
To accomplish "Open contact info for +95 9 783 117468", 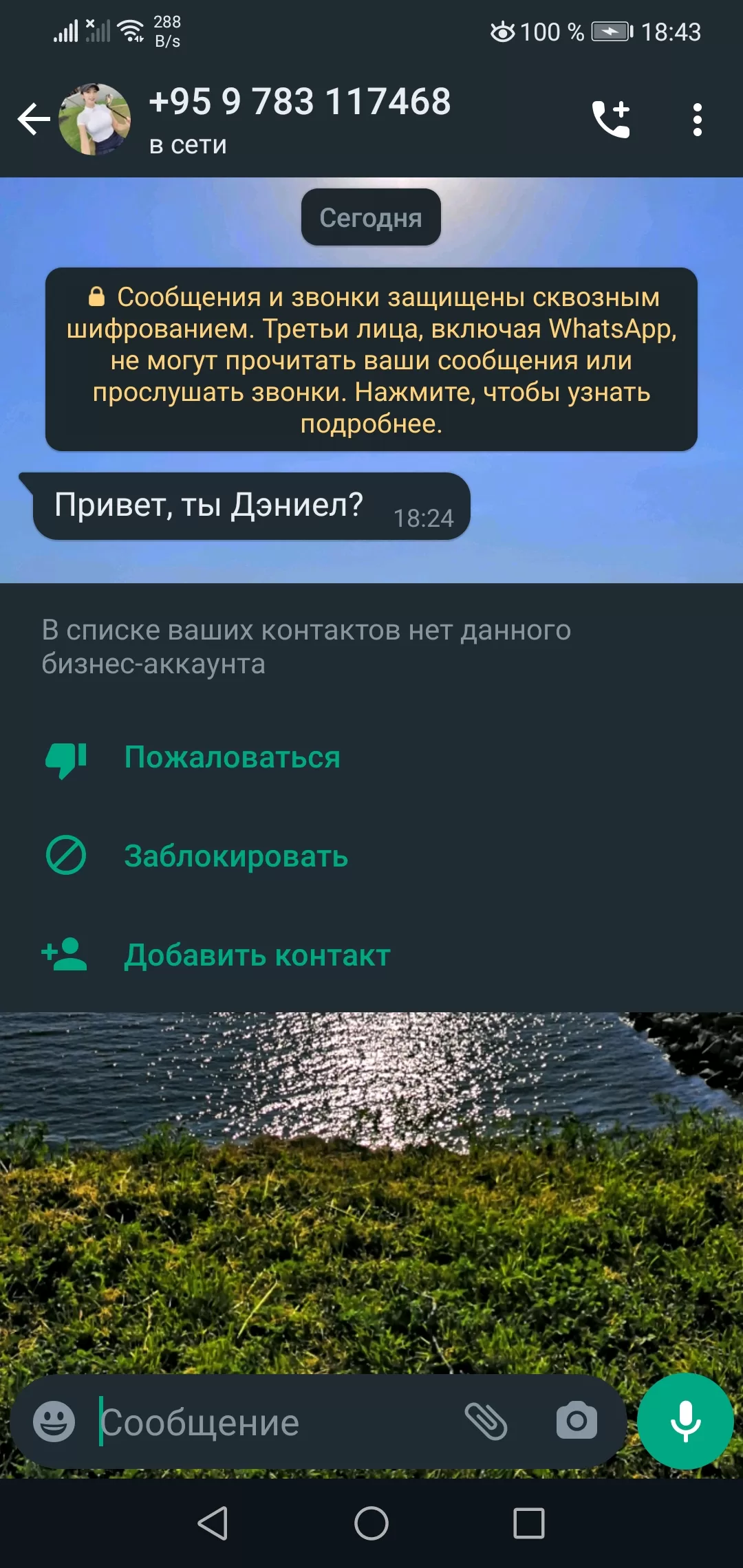I will tap(300, 118).
